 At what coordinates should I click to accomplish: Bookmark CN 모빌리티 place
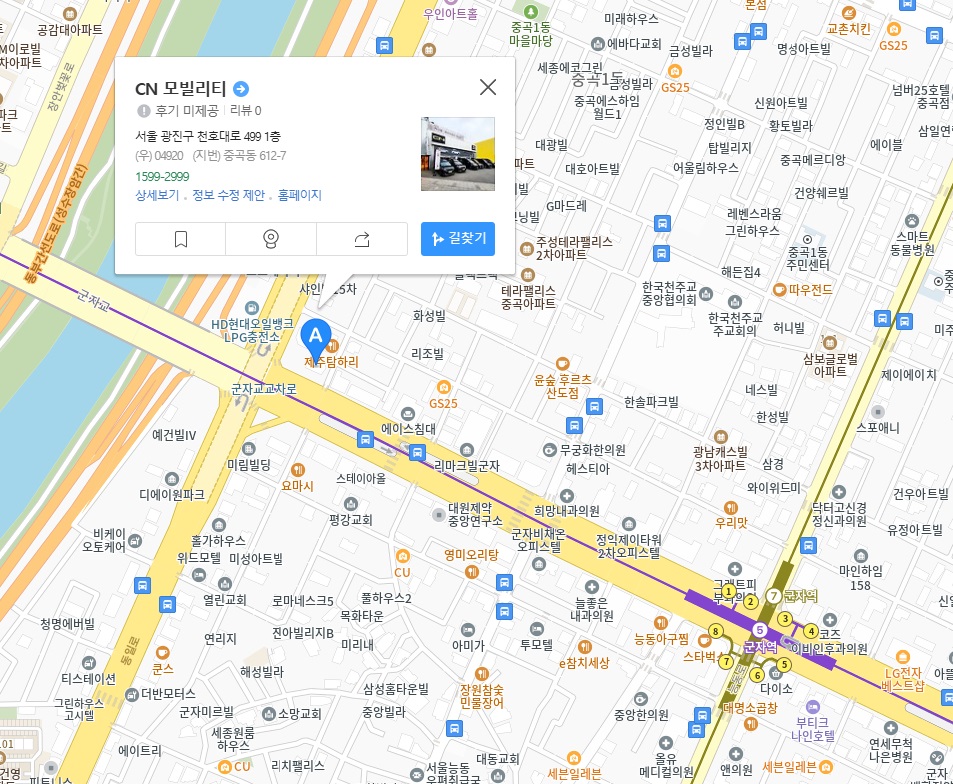180,239
